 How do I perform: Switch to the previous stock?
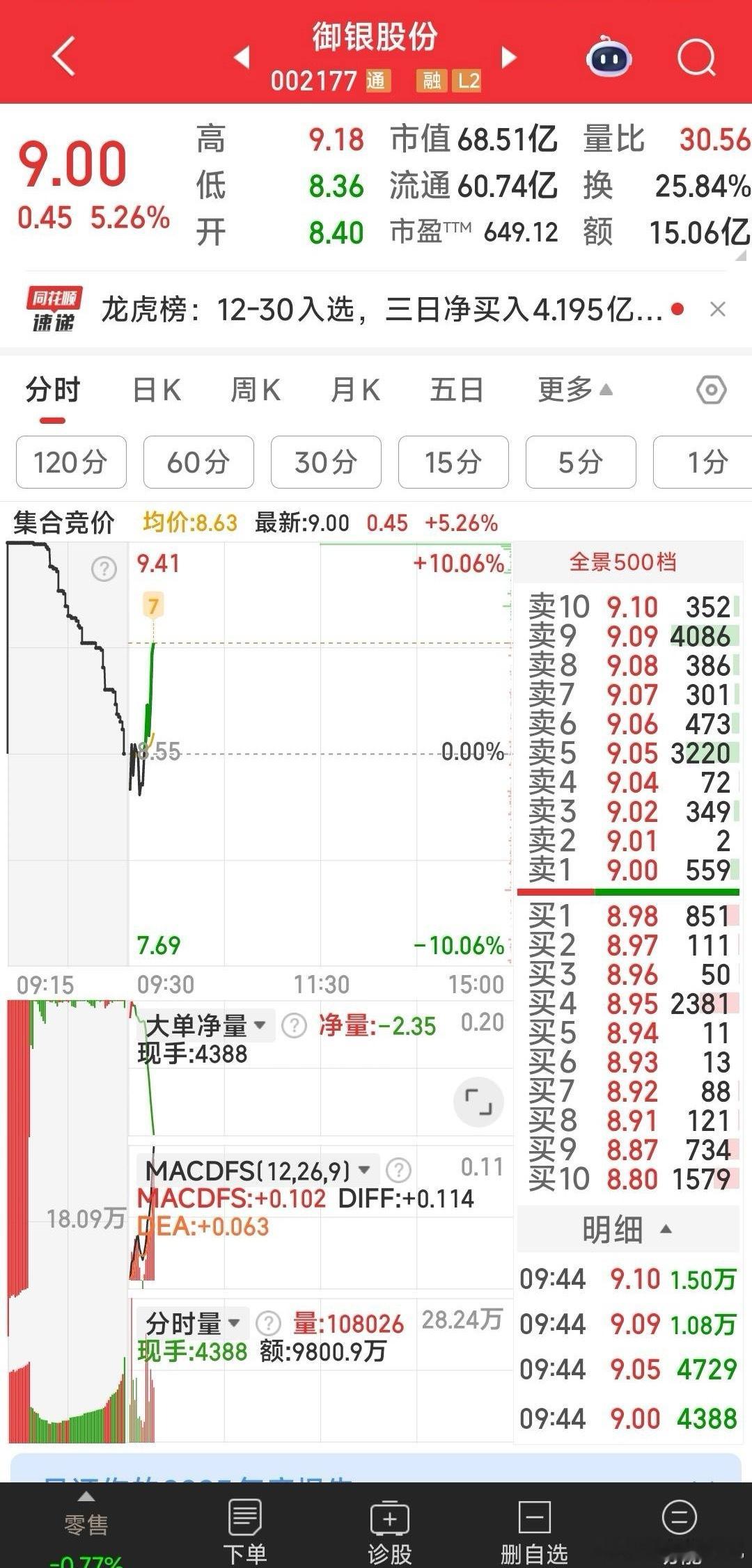242,57
